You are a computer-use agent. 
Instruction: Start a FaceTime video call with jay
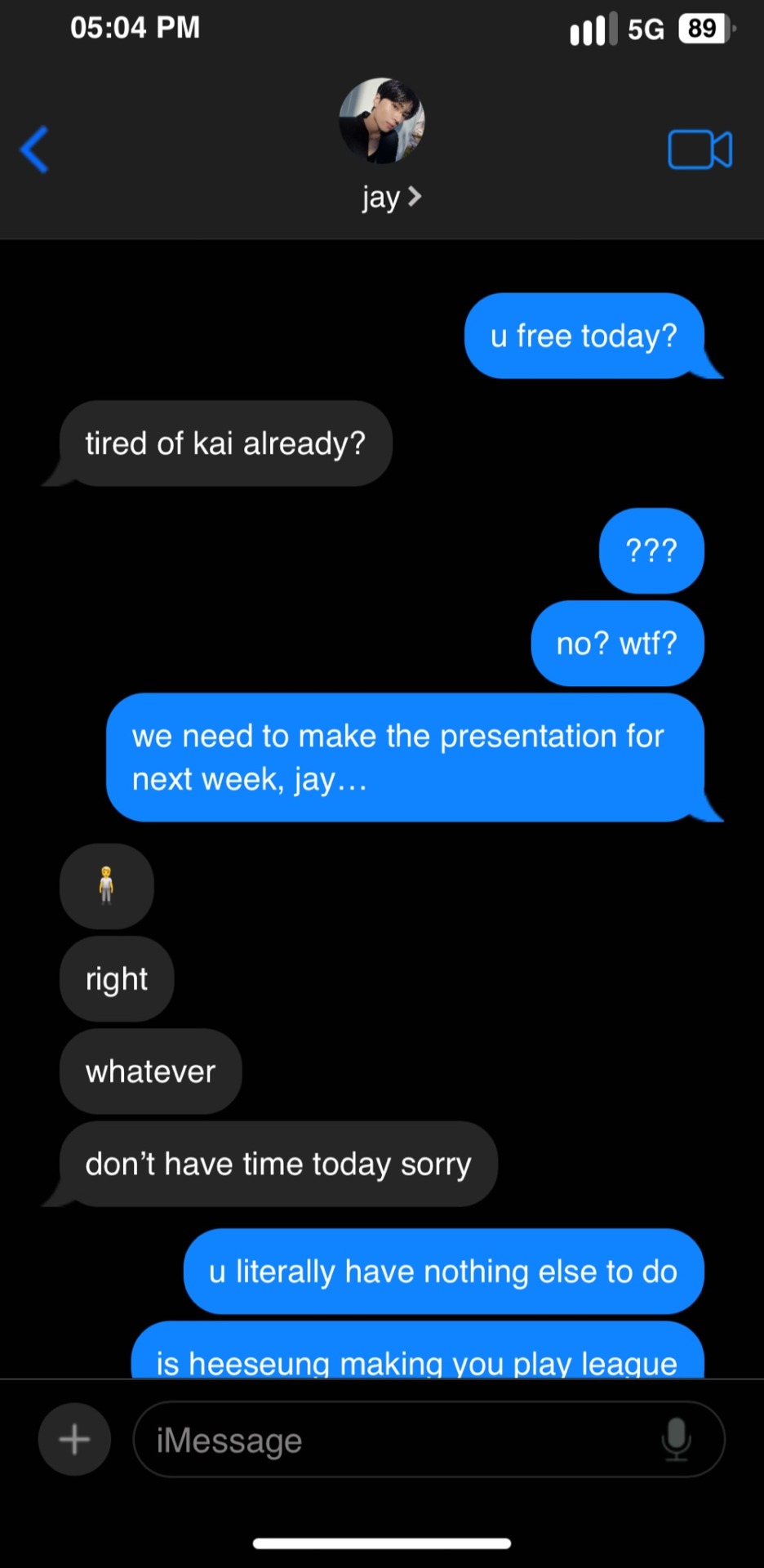700,149
